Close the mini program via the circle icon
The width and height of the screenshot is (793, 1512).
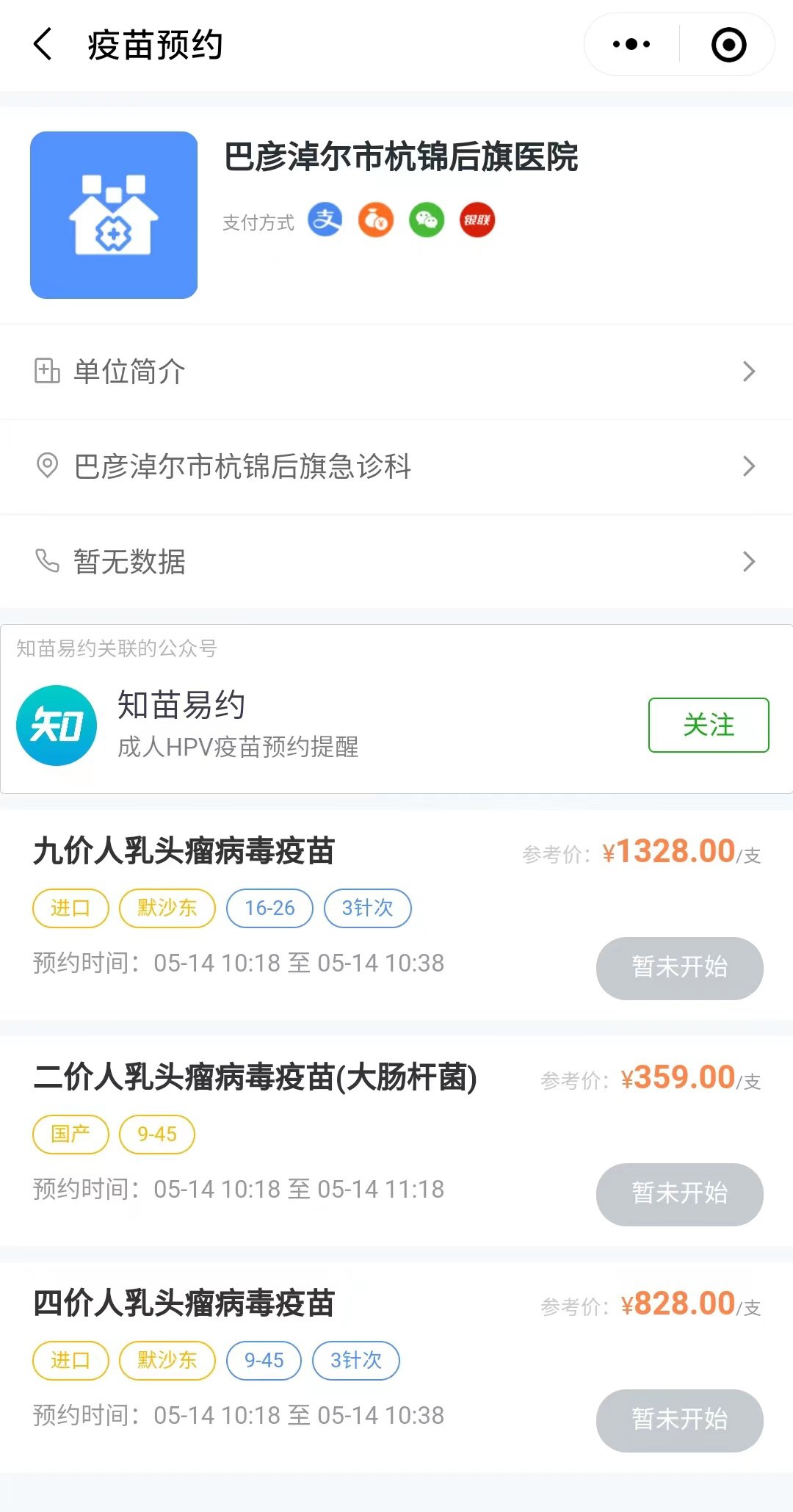(x=728, y=45)
